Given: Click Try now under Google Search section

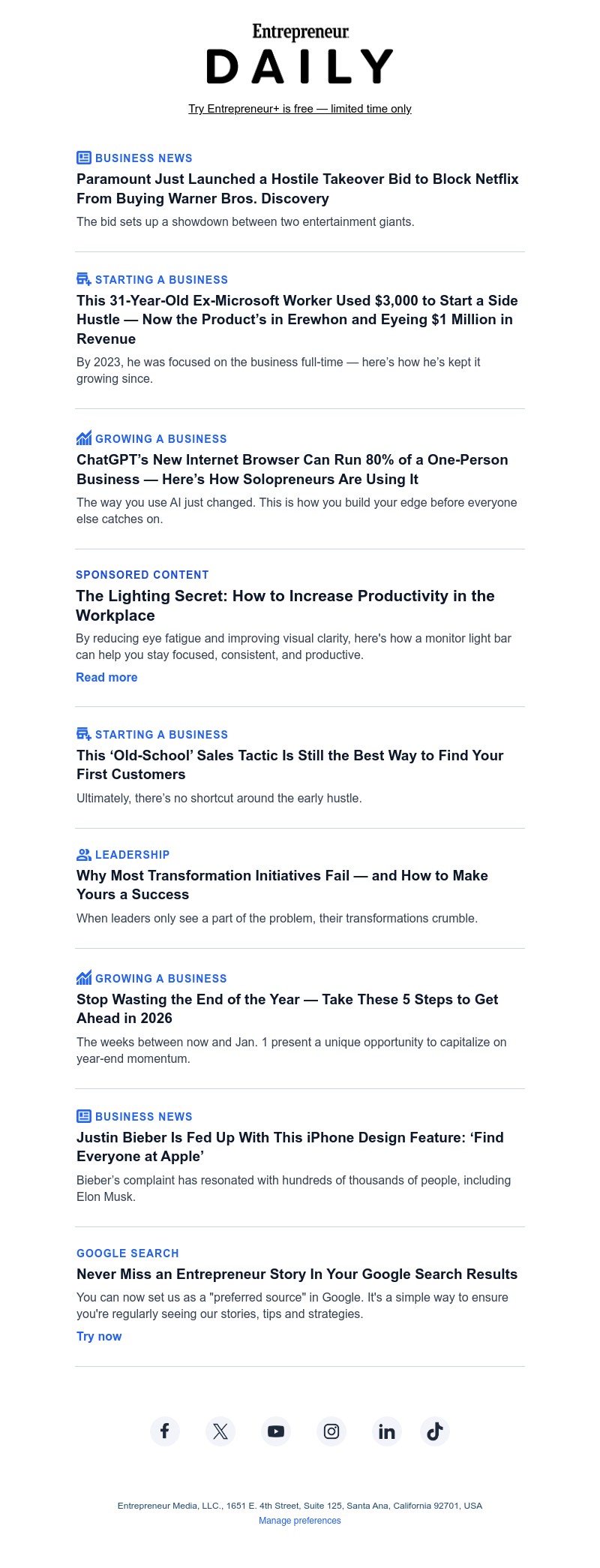Looking at the screenshot, I should pos(99,1336).
